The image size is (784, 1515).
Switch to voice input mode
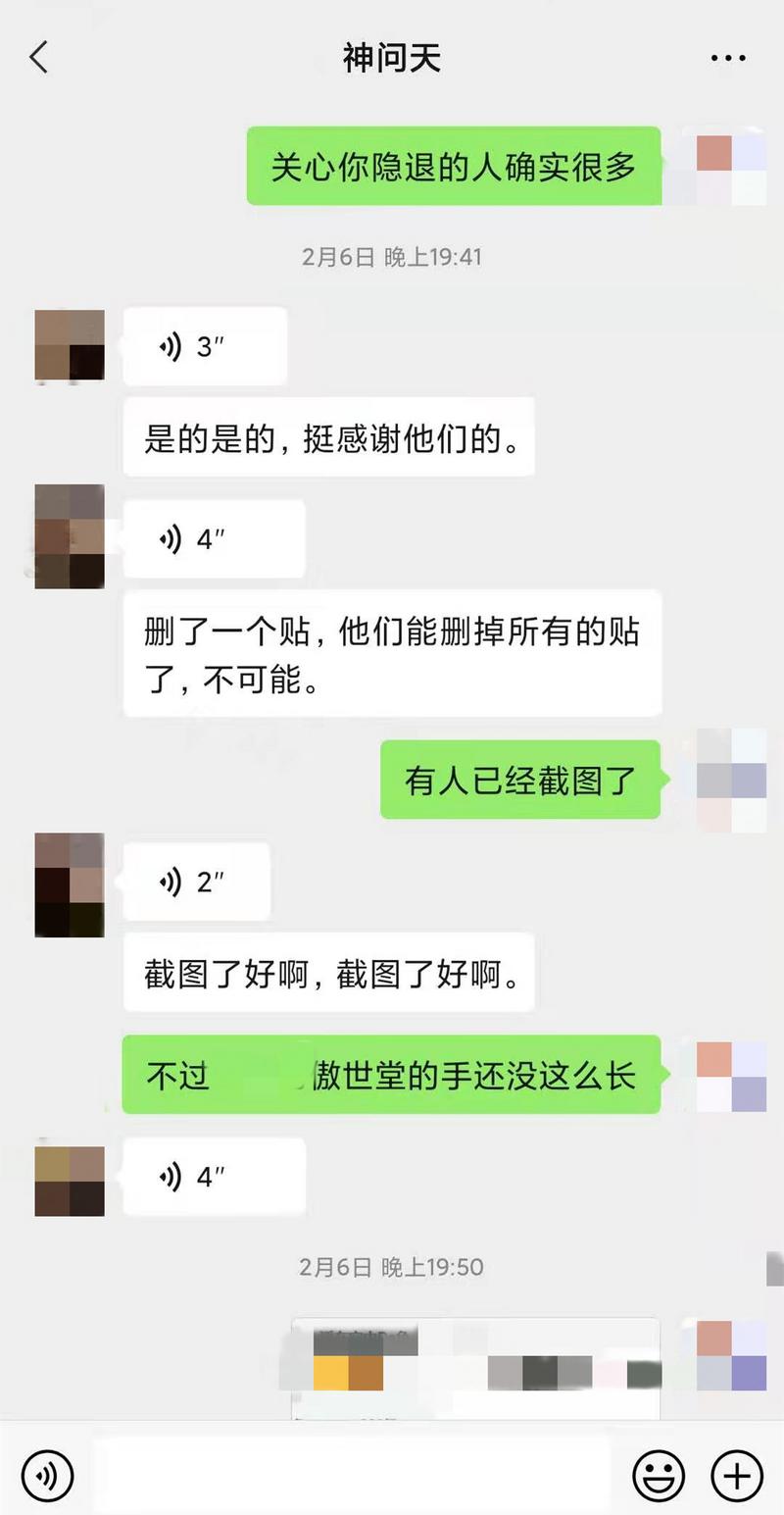pos(47,1474)
